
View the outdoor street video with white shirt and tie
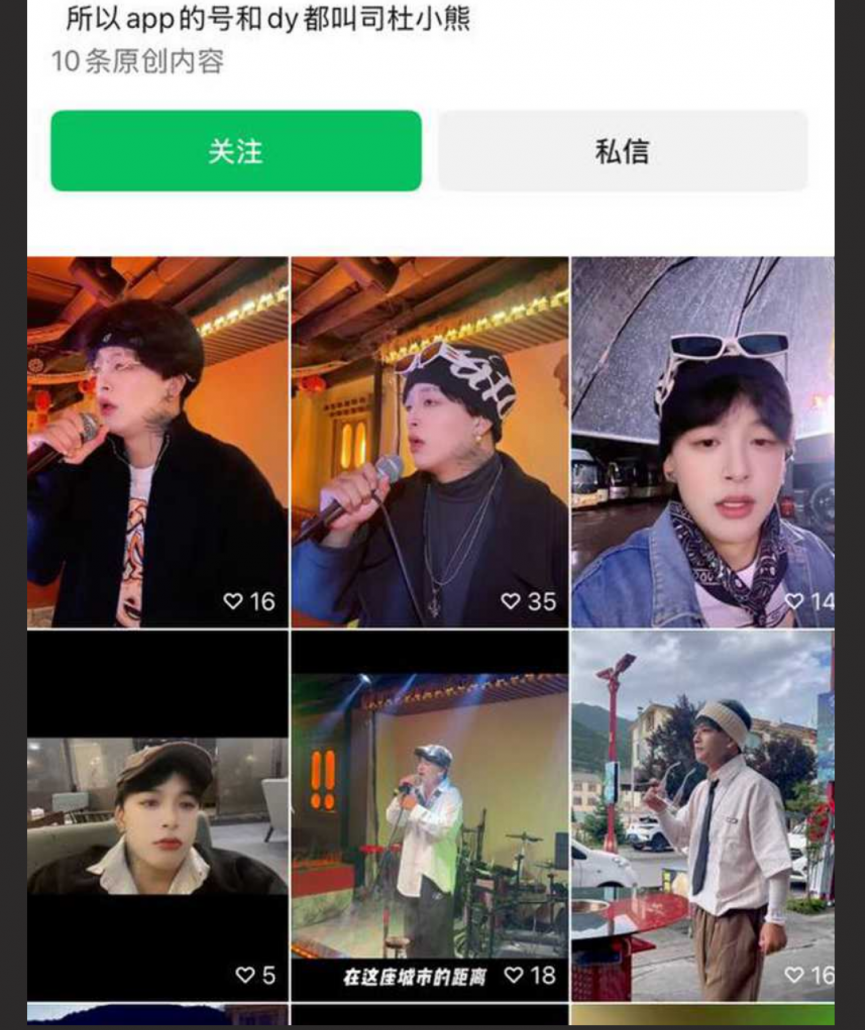(x=702, y=816)
